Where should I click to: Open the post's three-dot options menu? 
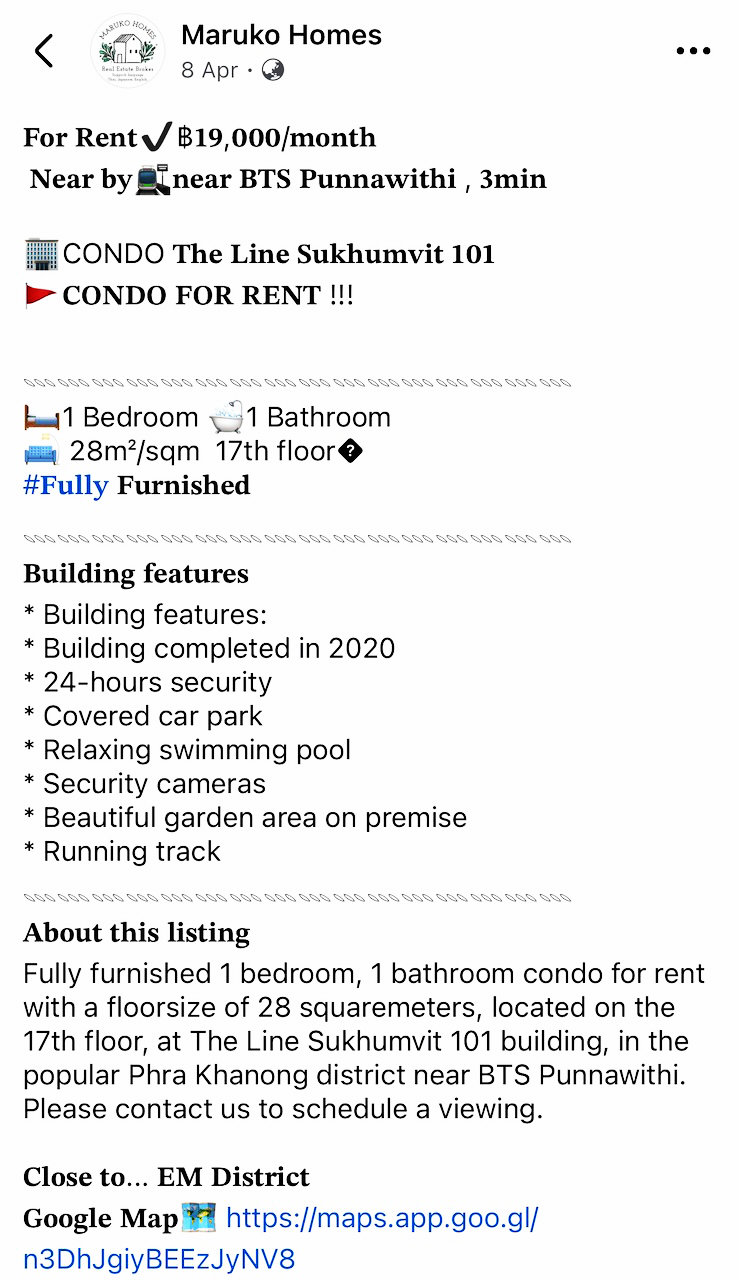coord(692,51)
